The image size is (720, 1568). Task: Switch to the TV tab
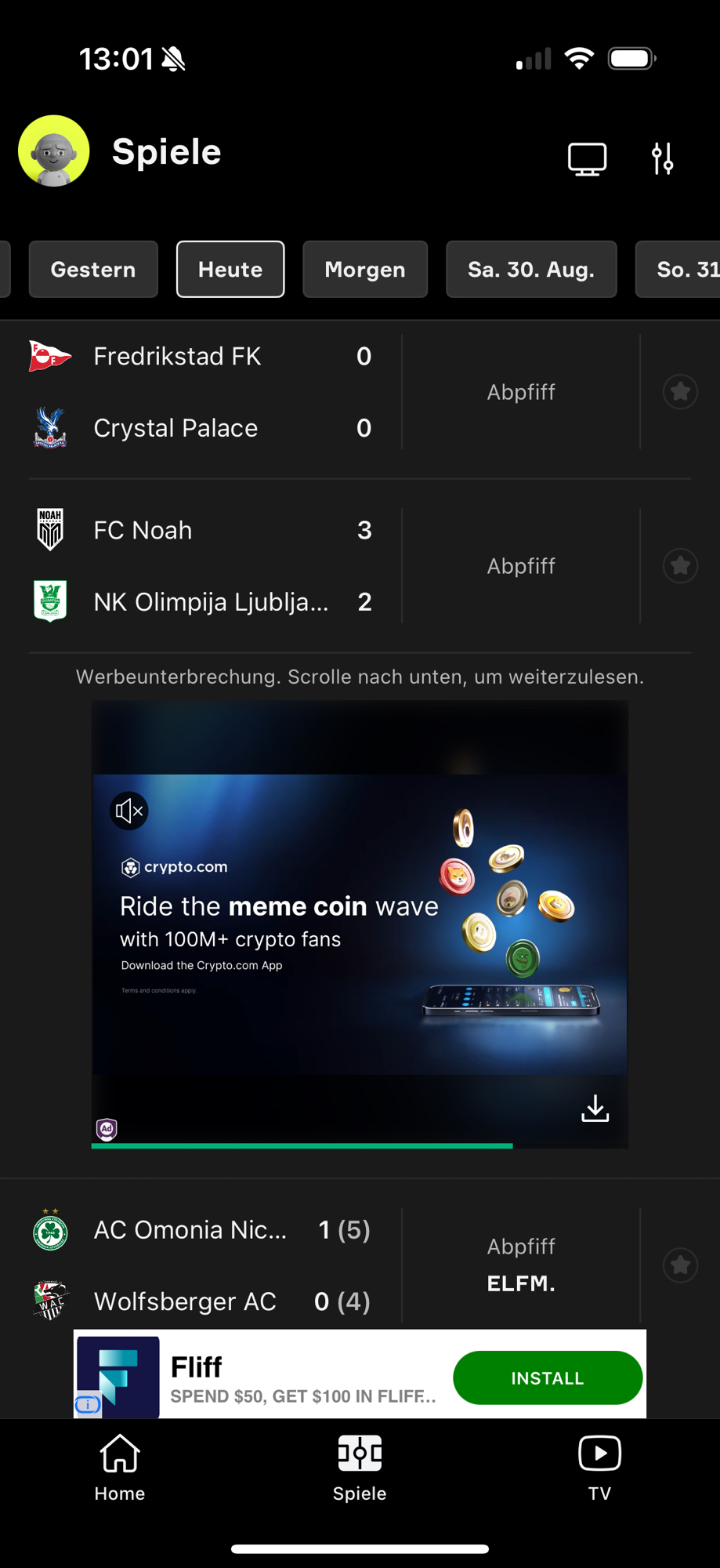coord(599,1468)
